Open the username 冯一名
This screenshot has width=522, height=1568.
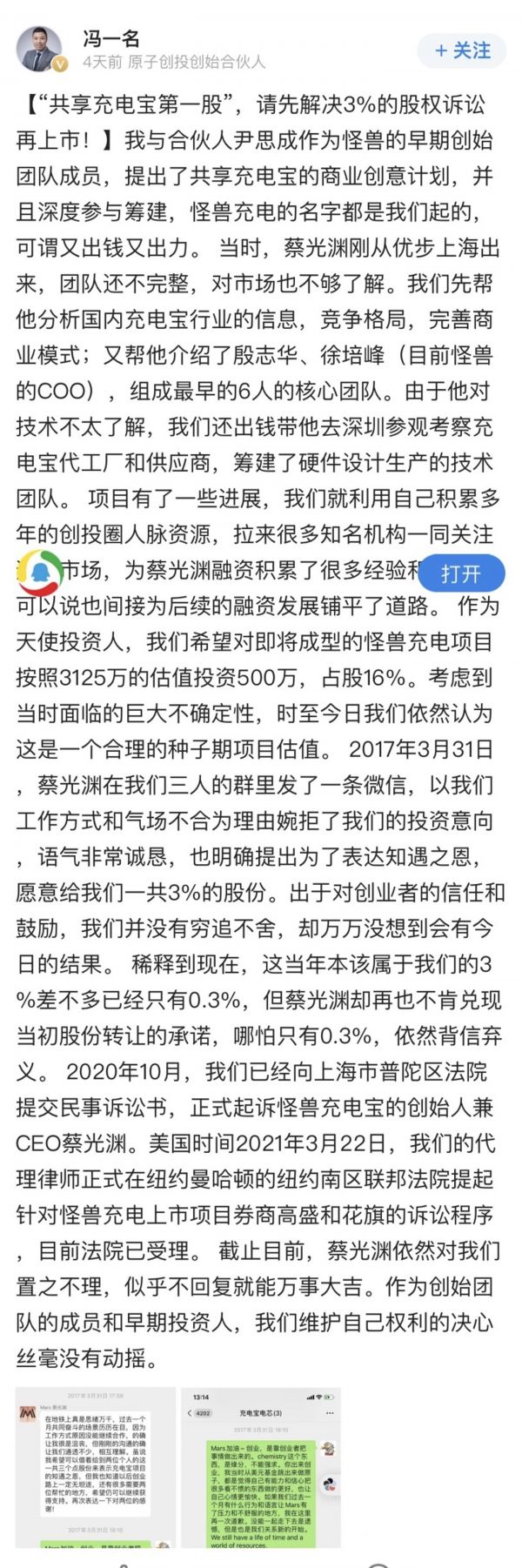coord(111,38)
